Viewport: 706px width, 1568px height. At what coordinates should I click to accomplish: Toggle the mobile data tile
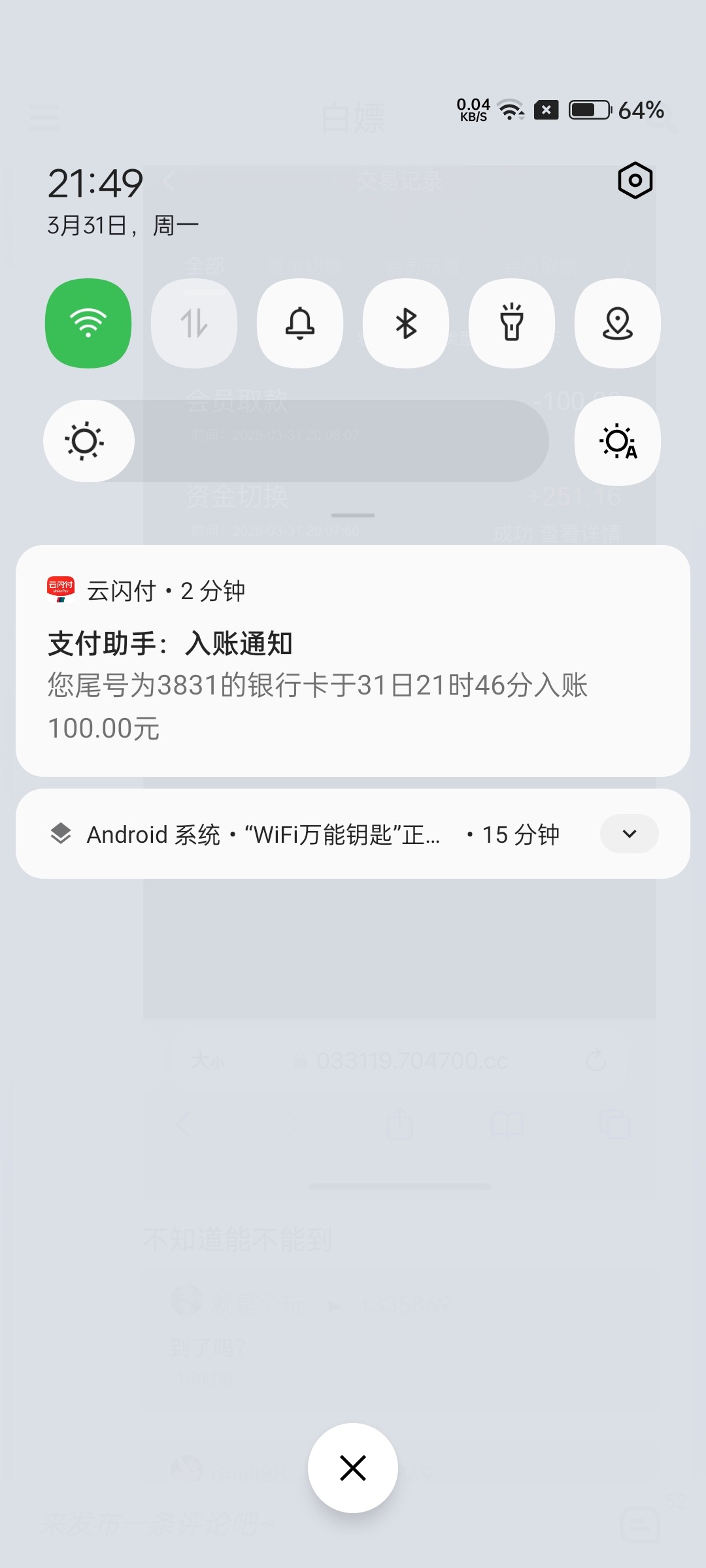tap(194, 323)
